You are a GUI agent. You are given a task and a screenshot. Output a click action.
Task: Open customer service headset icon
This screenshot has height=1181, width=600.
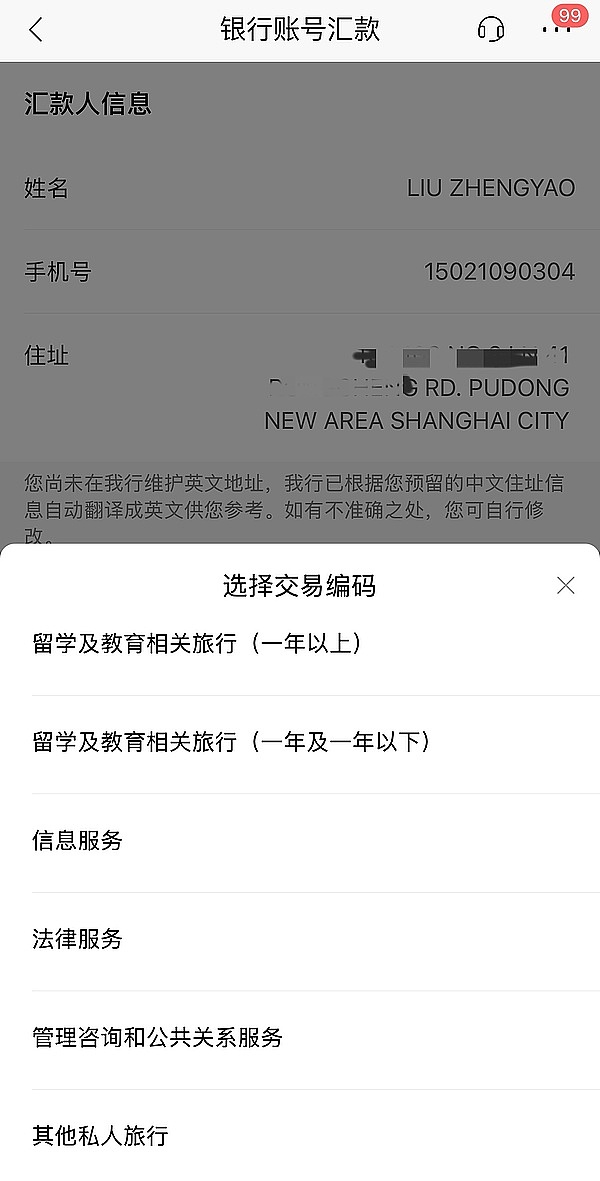coord(491,30)
